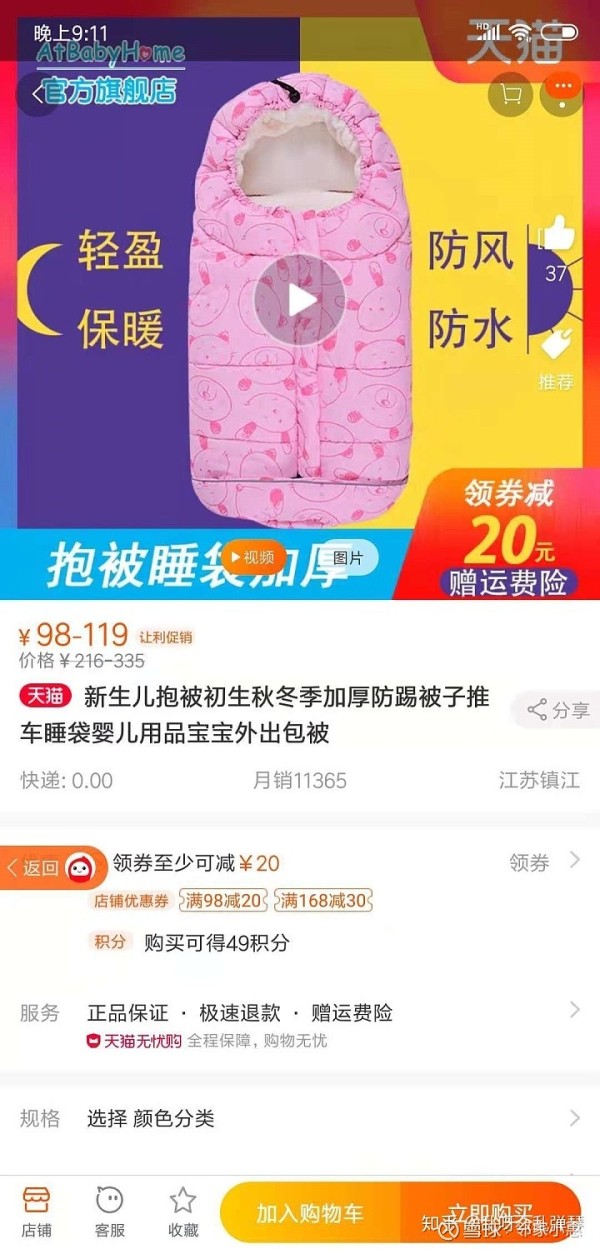Tap 立即购买 to buy now

point(490,1213)
